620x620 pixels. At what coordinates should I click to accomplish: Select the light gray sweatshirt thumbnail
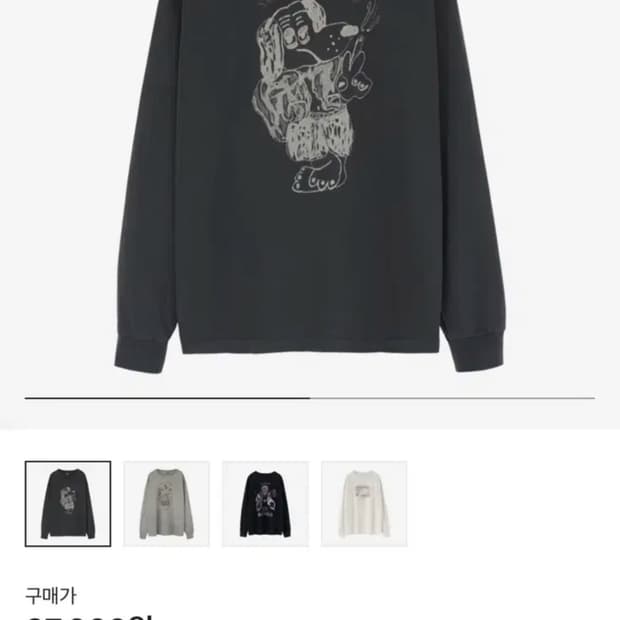click(166, 504)
